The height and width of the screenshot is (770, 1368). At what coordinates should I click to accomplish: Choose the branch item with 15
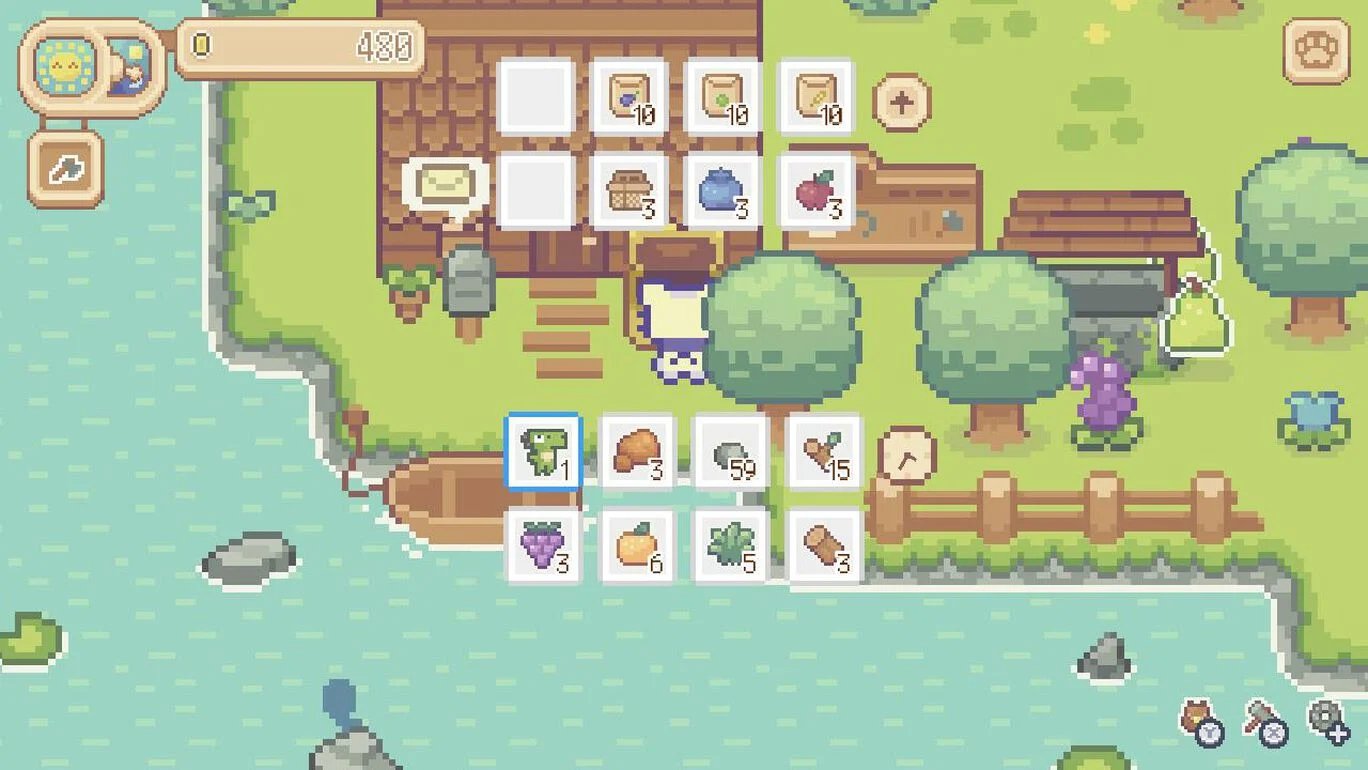tap(825, 452)
